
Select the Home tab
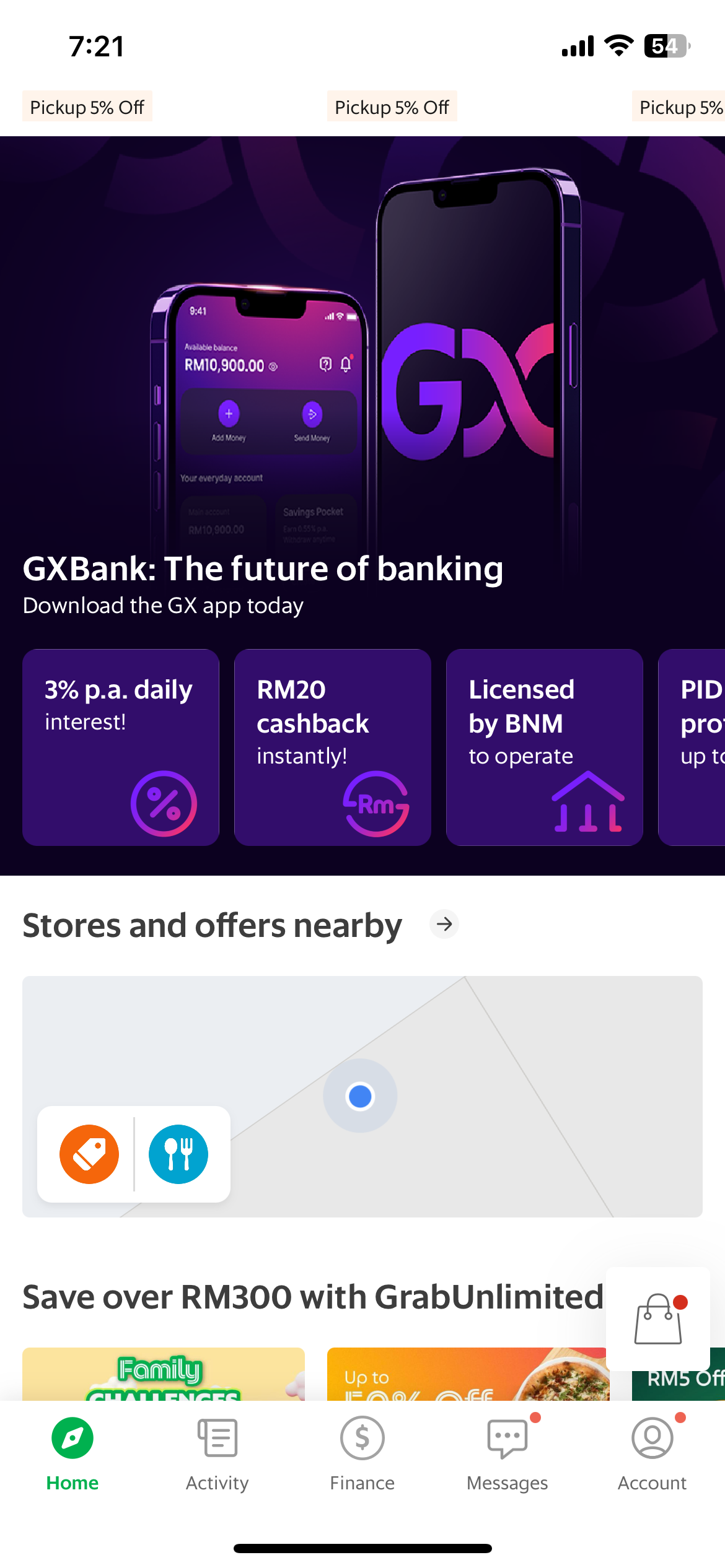(72, 1454)
